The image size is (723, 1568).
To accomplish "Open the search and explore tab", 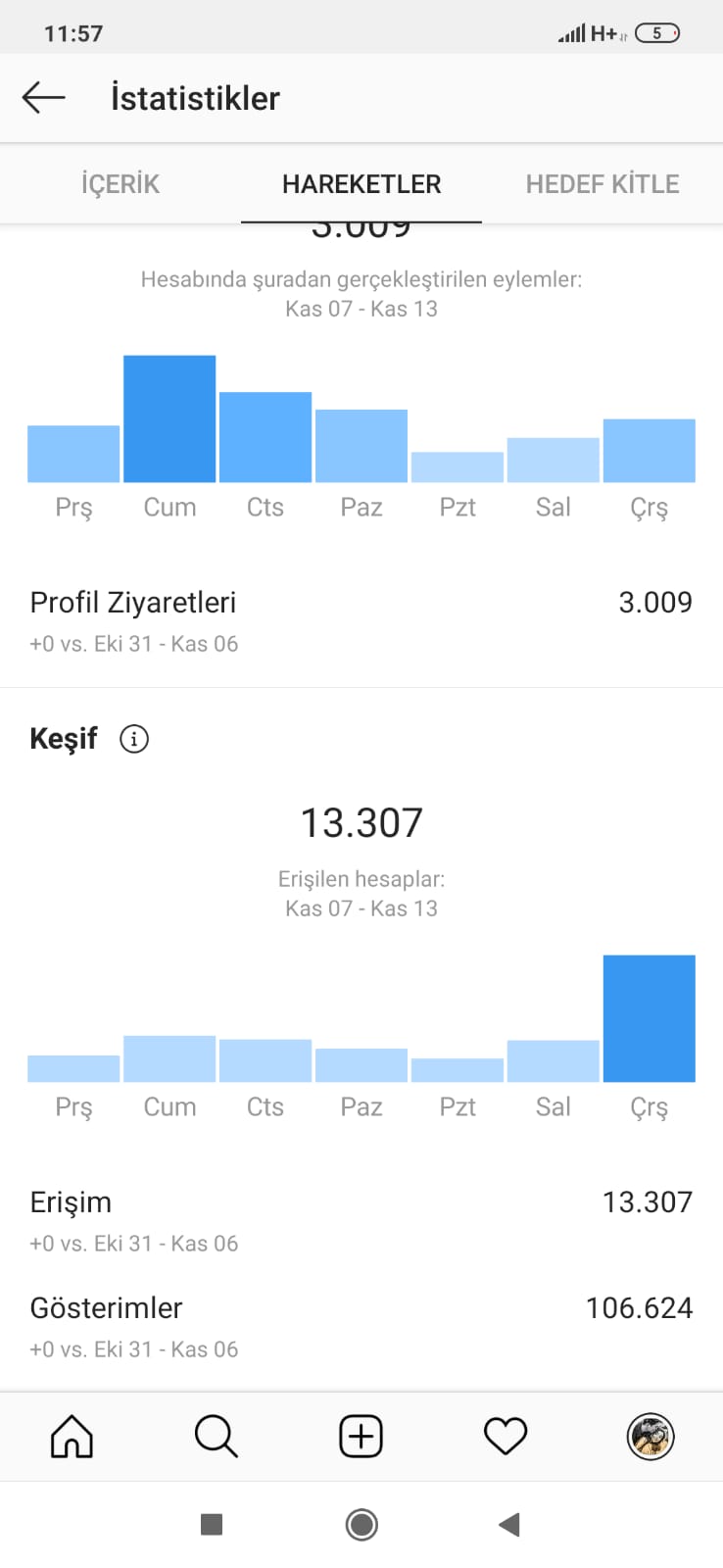I will (216, 1437).
